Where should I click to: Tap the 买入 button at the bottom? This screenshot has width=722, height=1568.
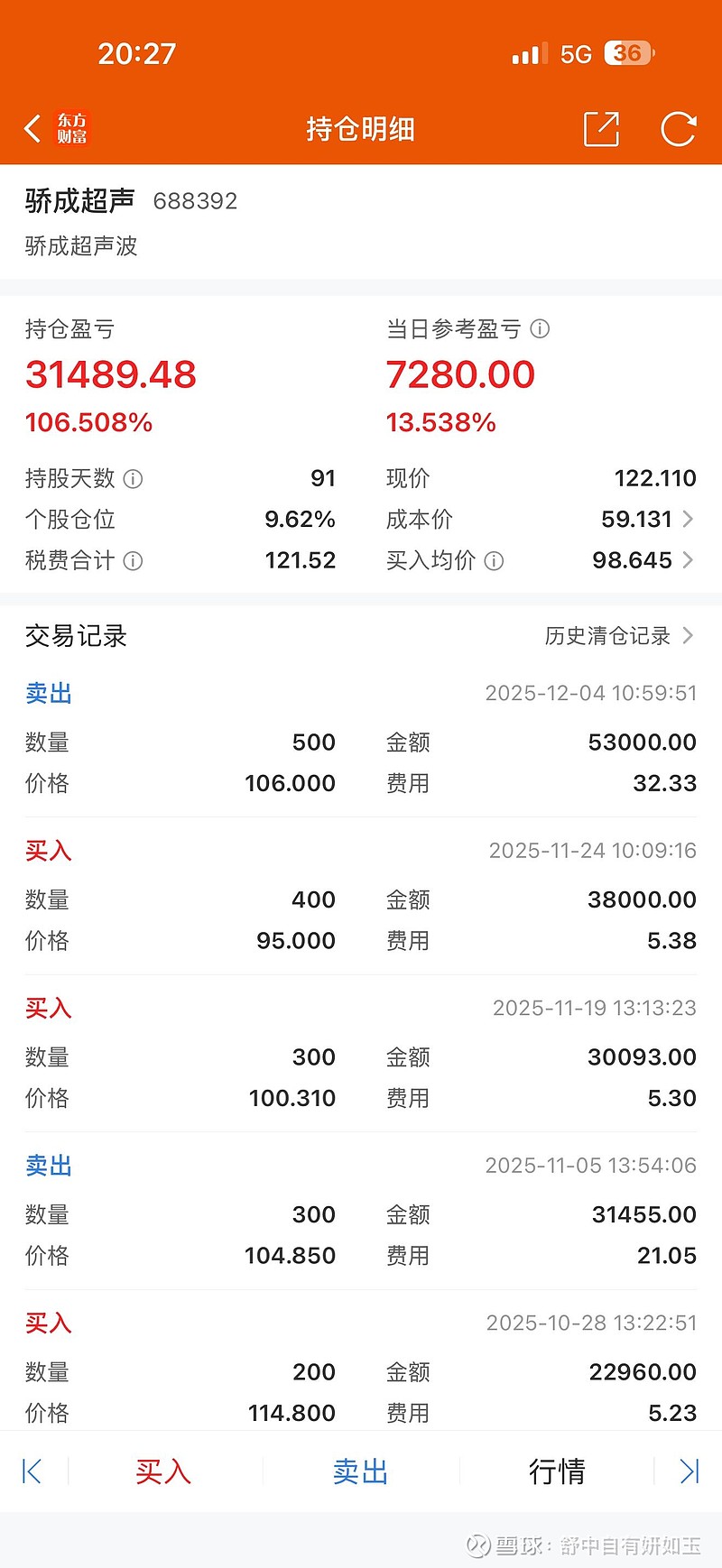point(163,1471)
